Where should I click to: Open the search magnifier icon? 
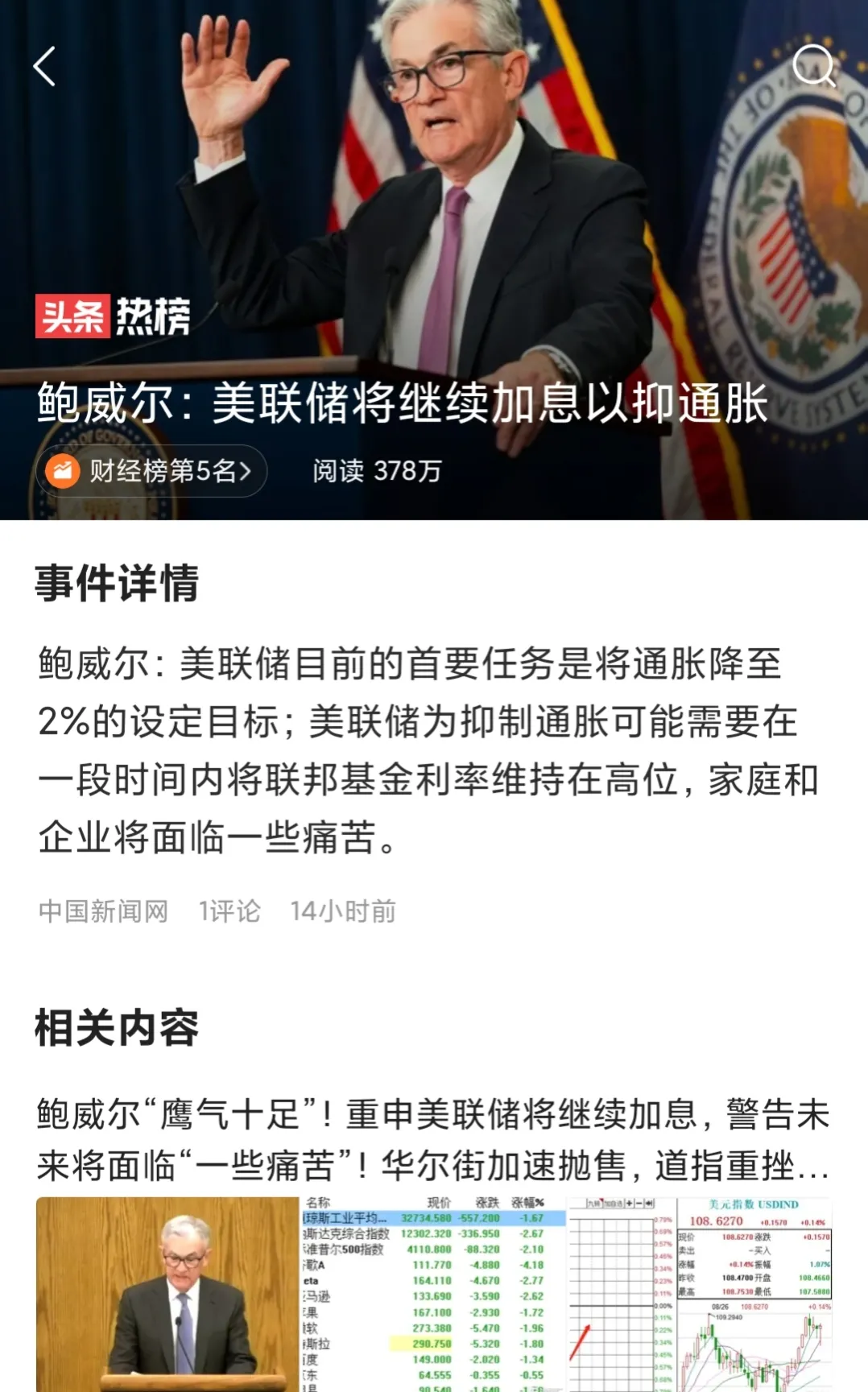coord(814,65)
